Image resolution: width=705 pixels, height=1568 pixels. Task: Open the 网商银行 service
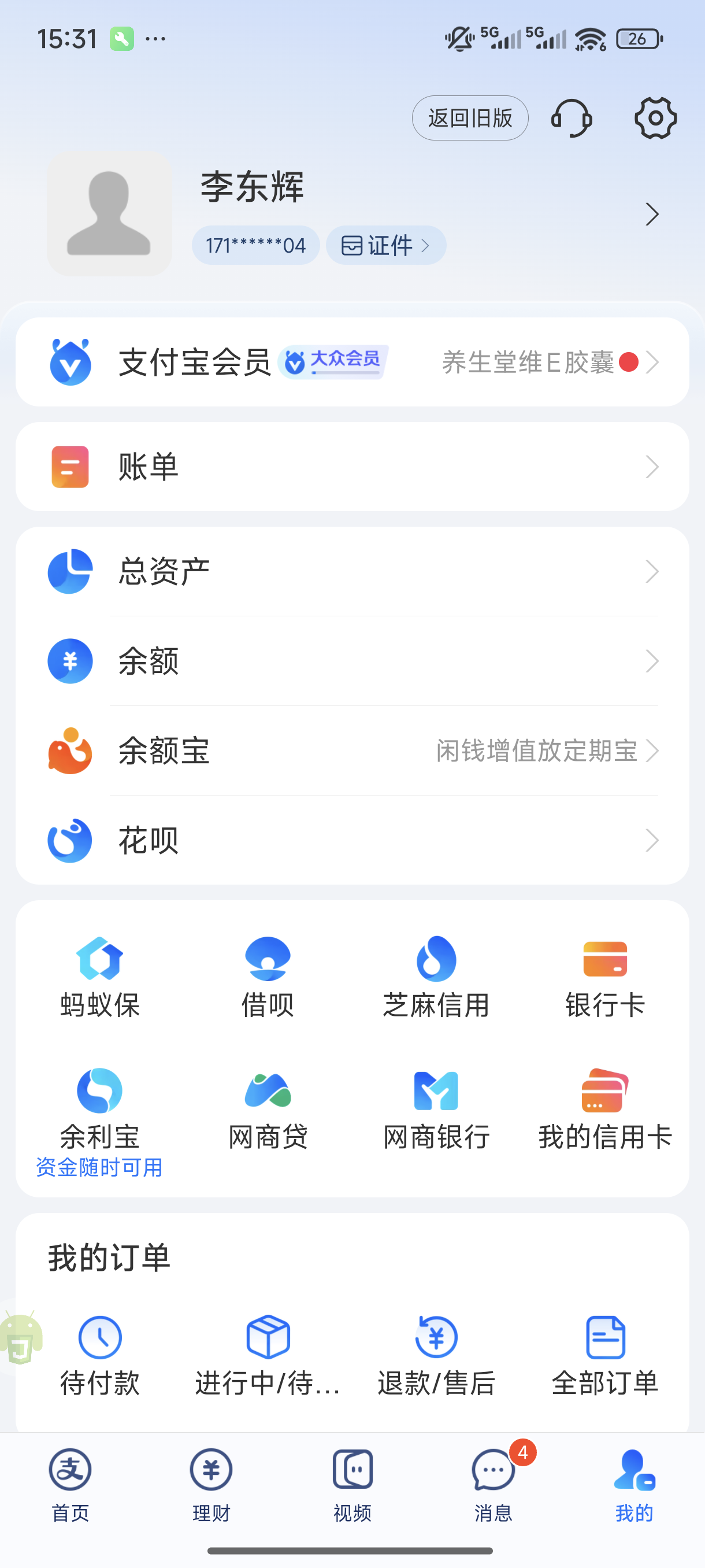[x=436, y=1109]
